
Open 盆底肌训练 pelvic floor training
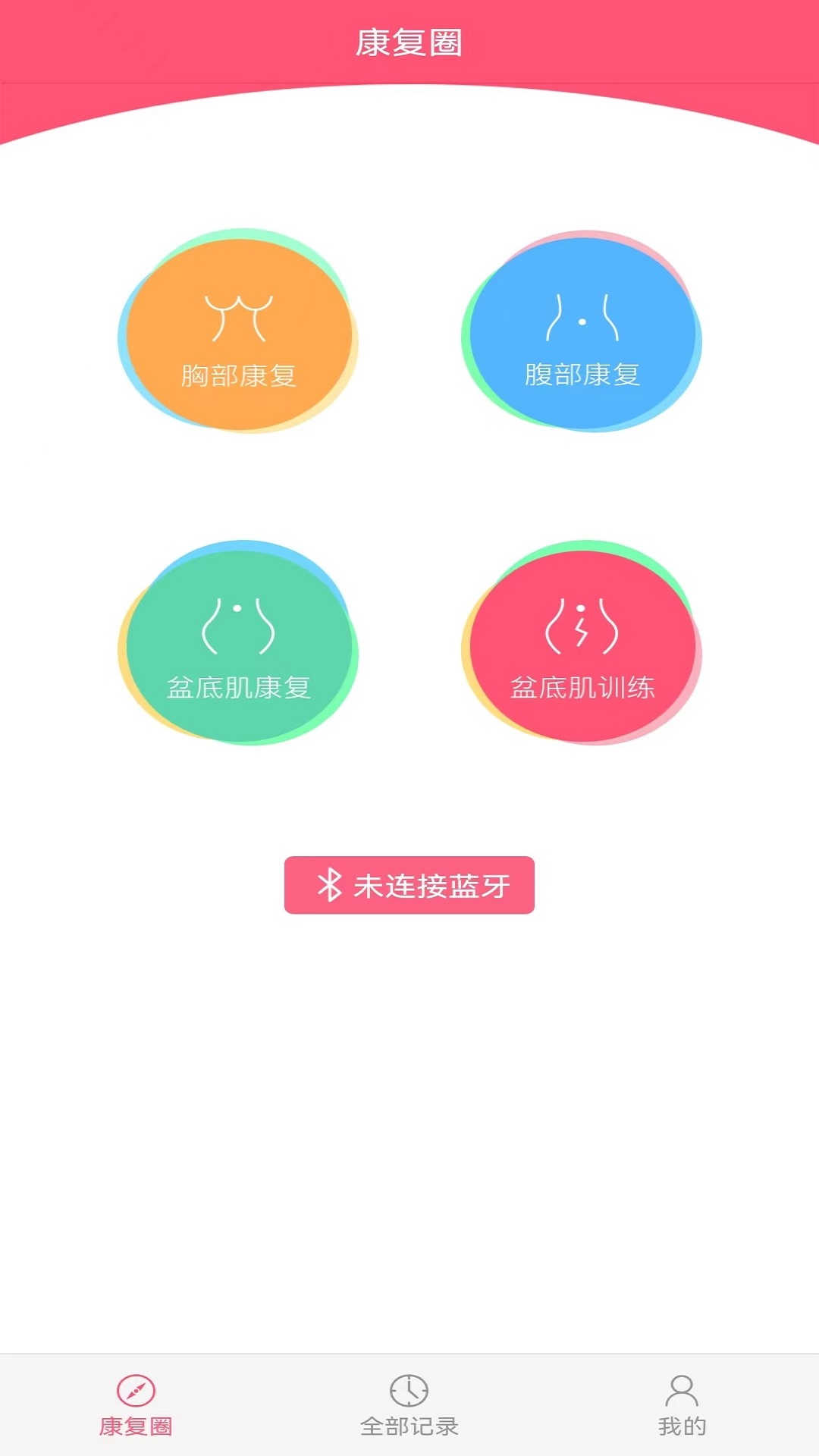(x=582, y=645)
